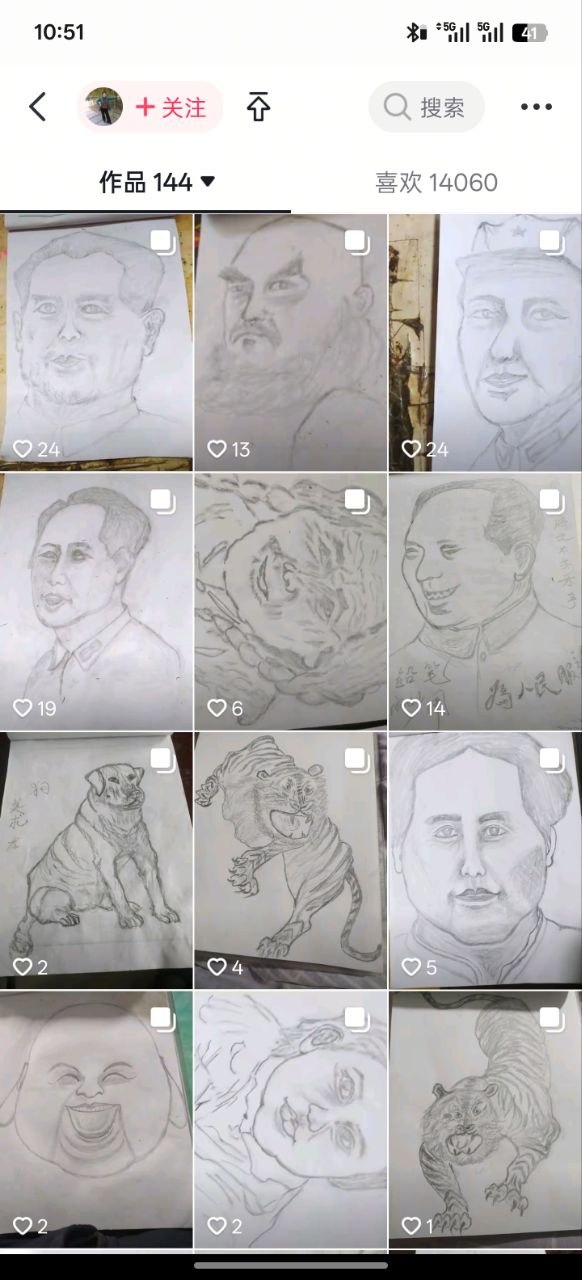Open the tiger drawing with 1 like
This screenshot has width=582, height=1280.
click(x=485, y=1119)
